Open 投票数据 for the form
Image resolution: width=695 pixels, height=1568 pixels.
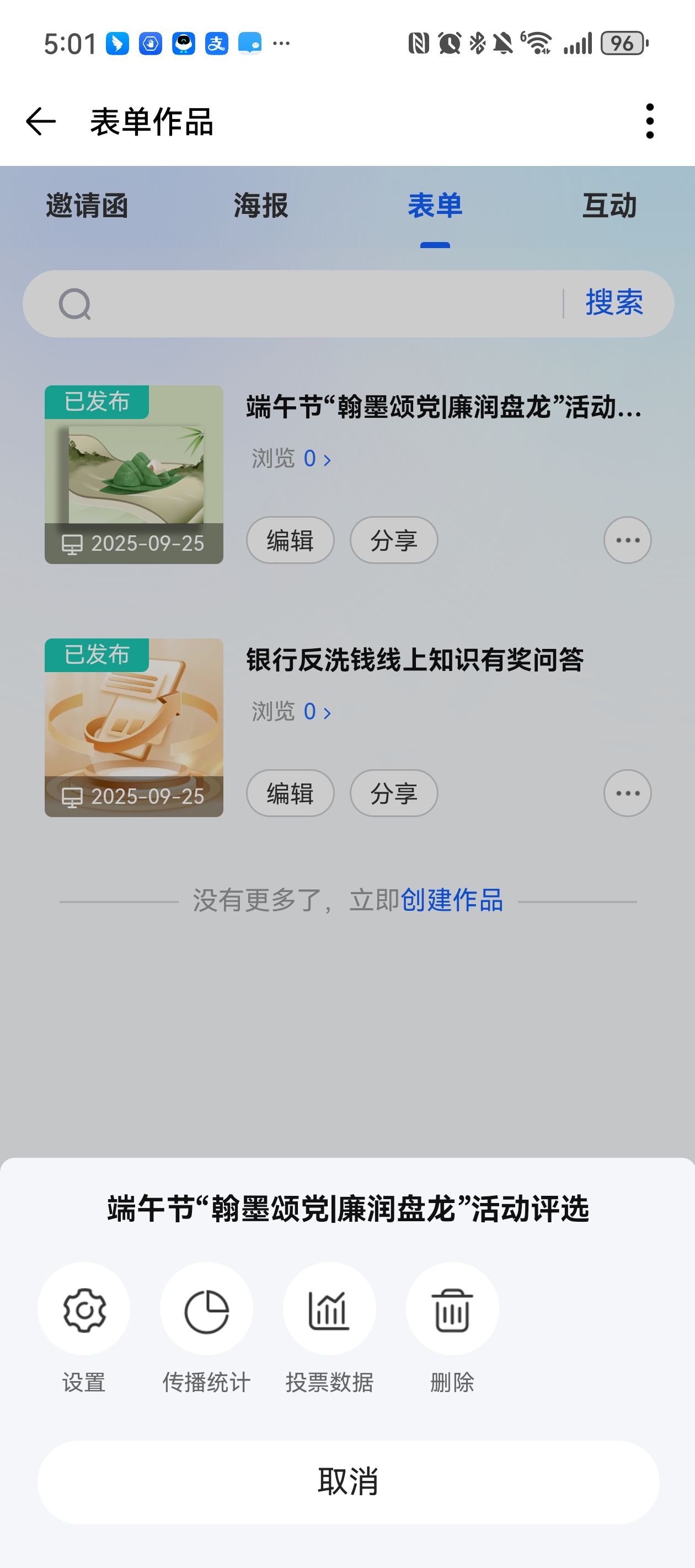pyautogui.click(x=329, y=1309)
